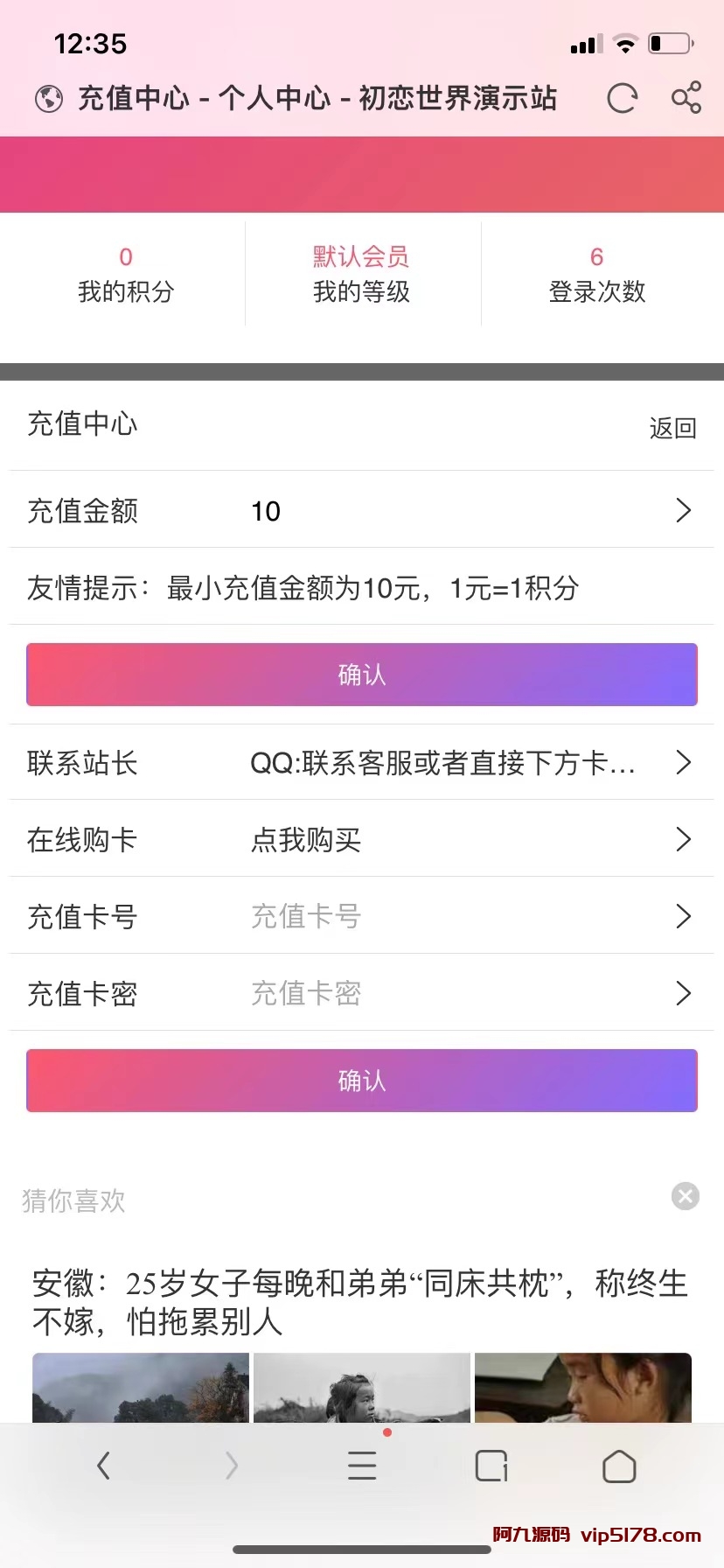Image resolution: width=724 pixels, height=1568 pixels.
Task: Open the browser menu with three lines
Action: tap(362, 1465)
